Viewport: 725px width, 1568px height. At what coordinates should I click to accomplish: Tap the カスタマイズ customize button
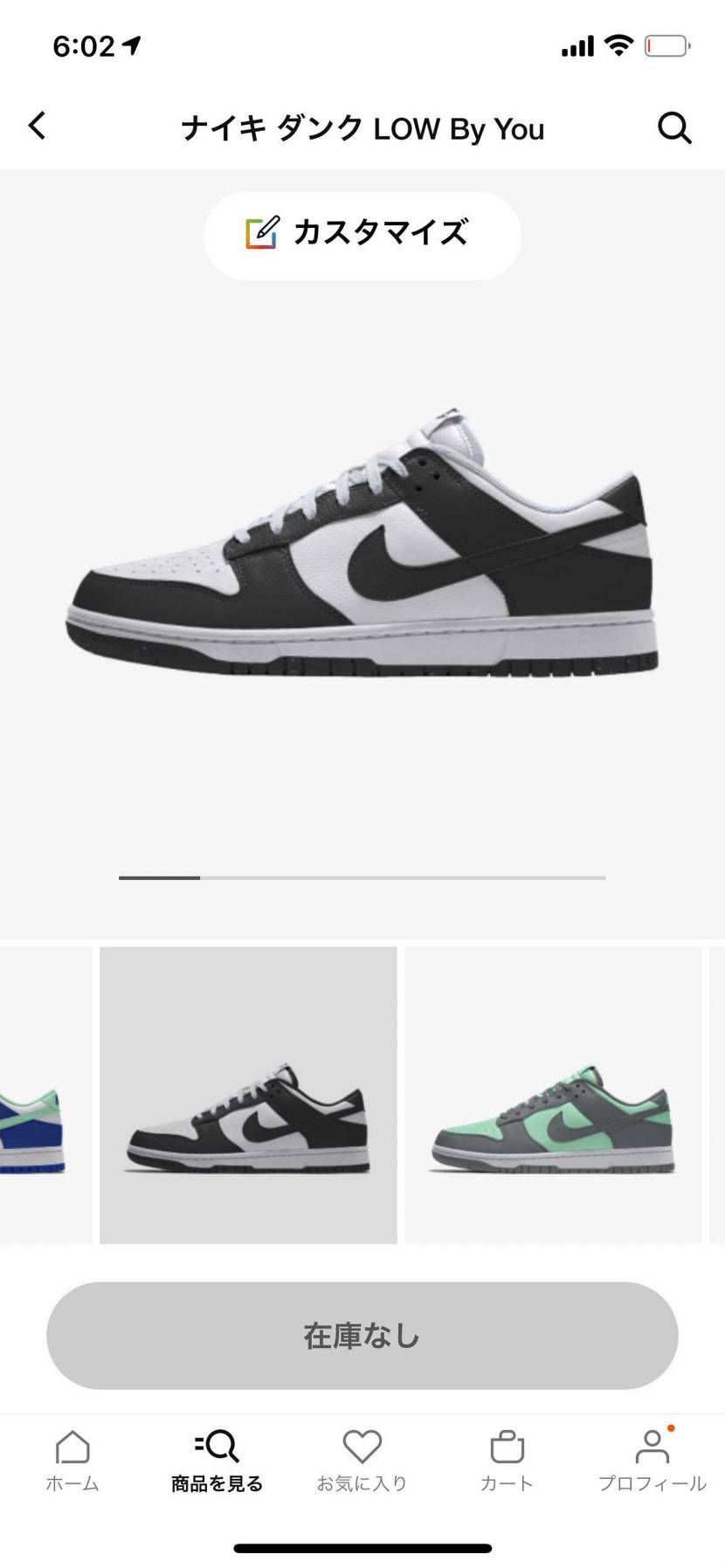click(362, 235)
